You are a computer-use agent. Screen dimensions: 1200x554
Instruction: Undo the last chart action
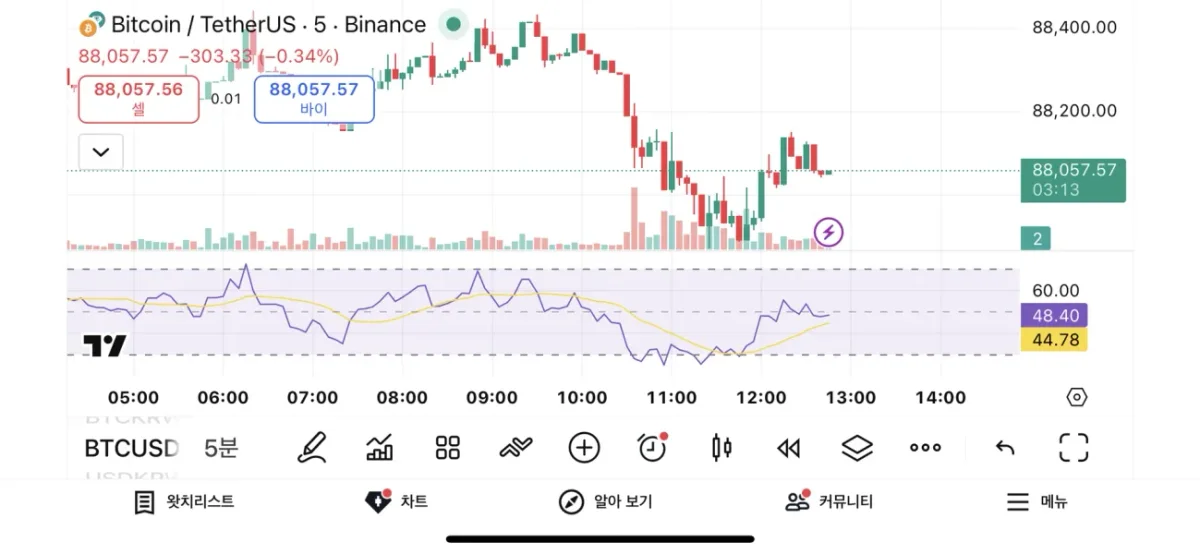pyautogui.click(x=1005, y=447)
